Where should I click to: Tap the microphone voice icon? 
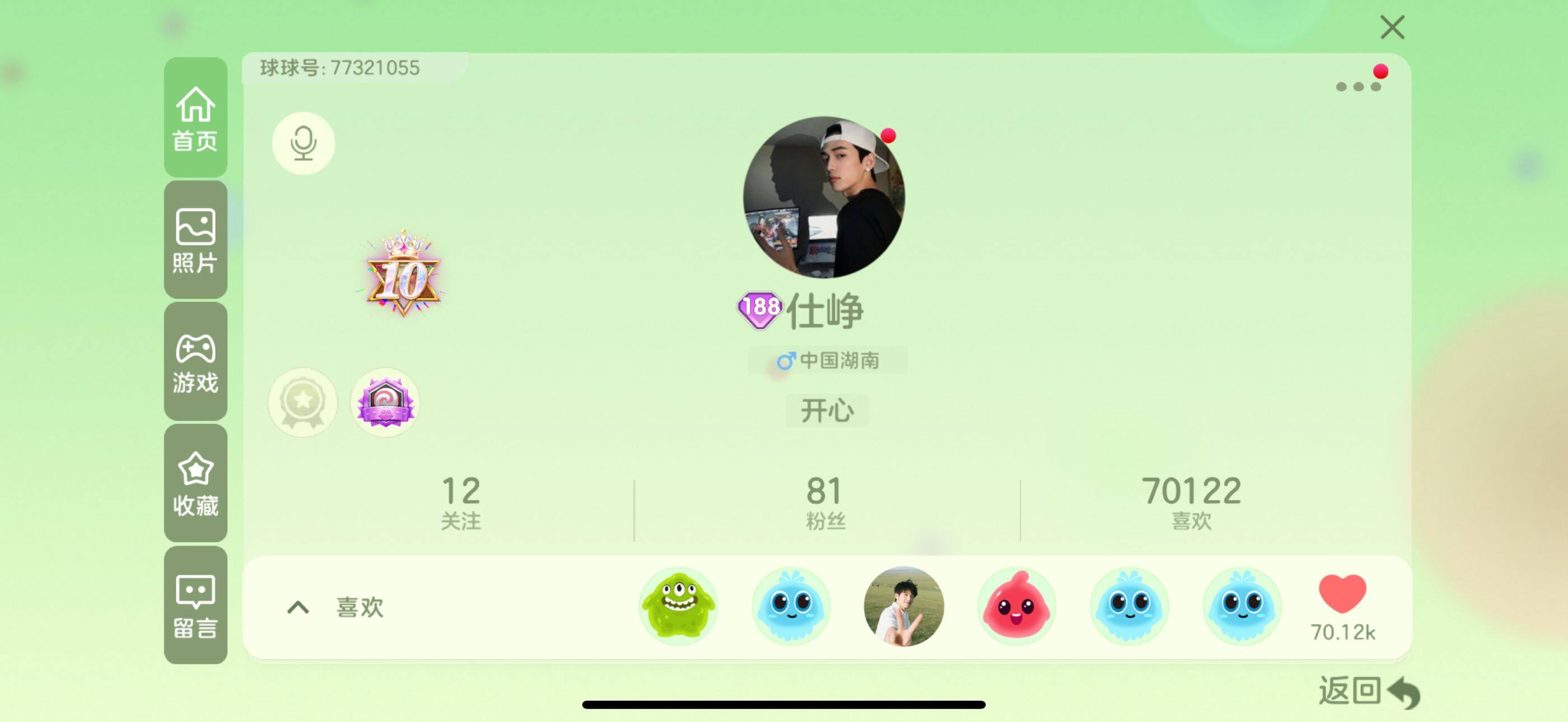coord(303,143)
